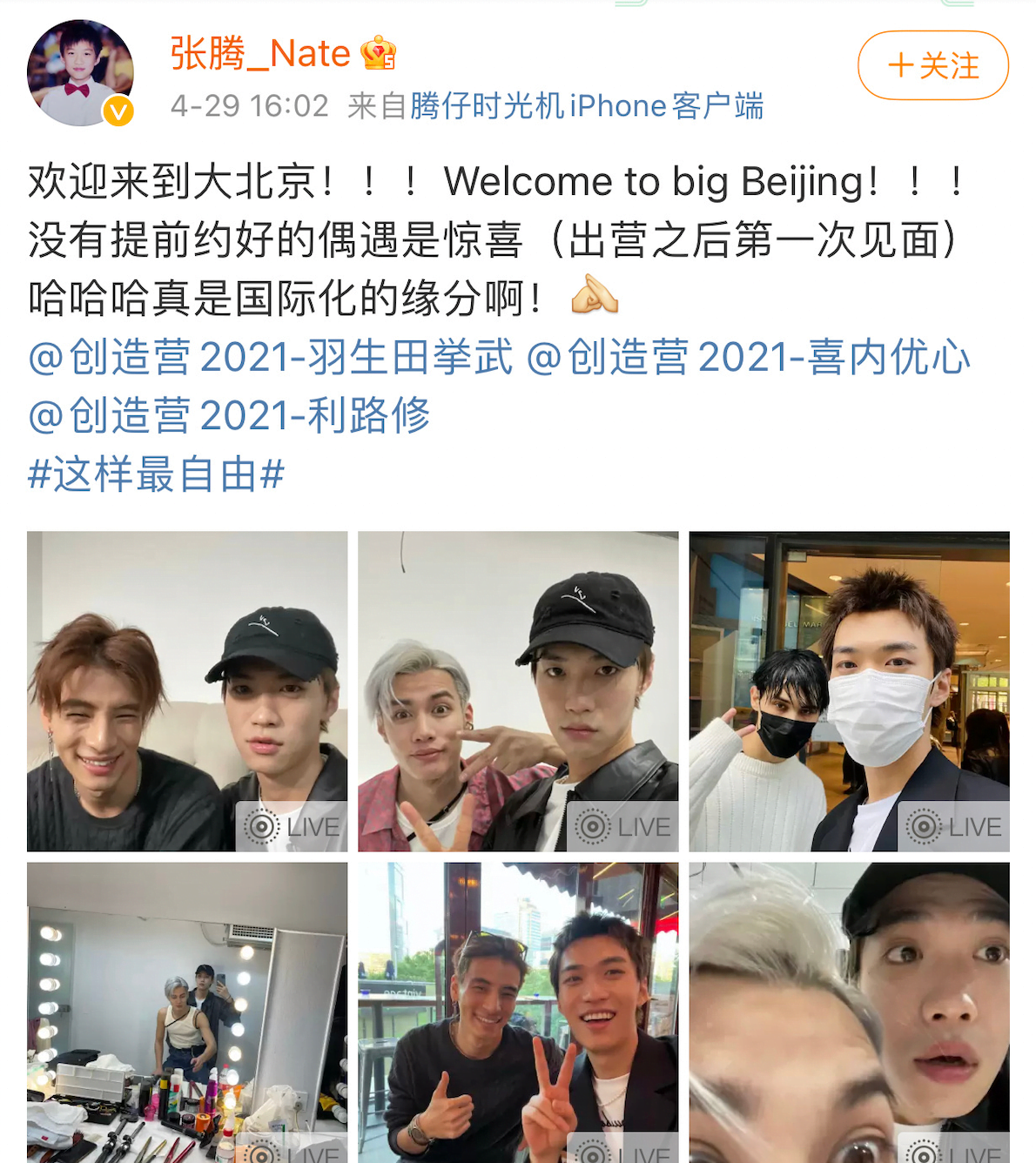This screenshot has width=1036, height=1163.
Task: Open the outdoor thumbs-up photo
Action: [x=518, y=1012]
